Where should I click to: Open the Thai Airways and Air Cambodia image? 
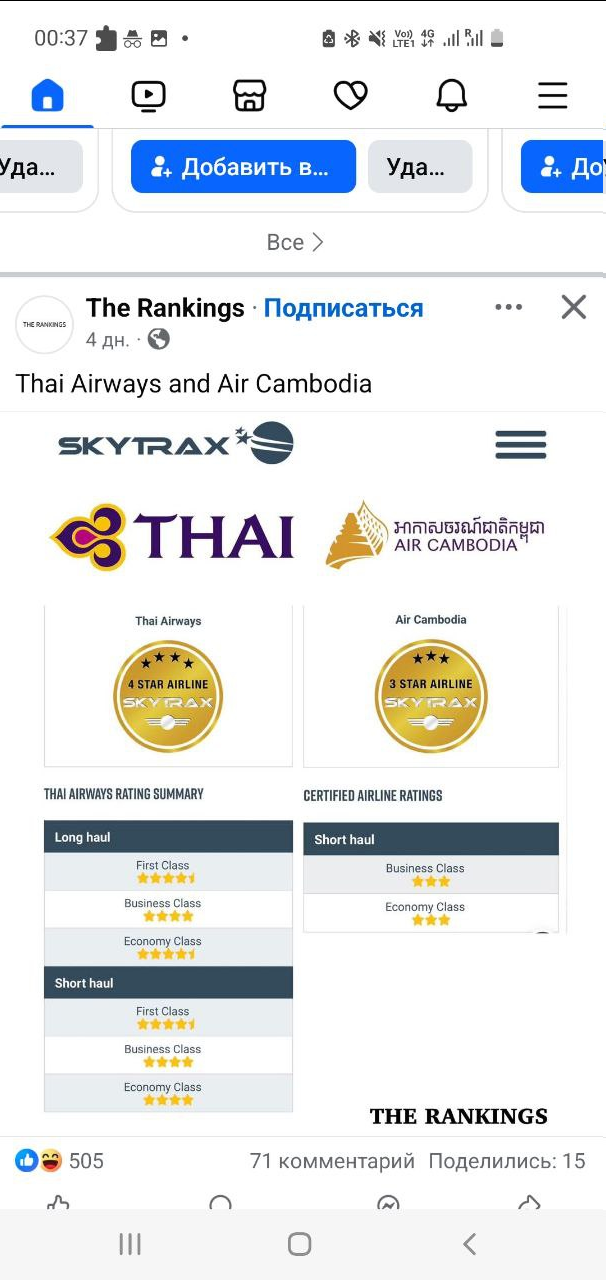(x=302, y=770)
